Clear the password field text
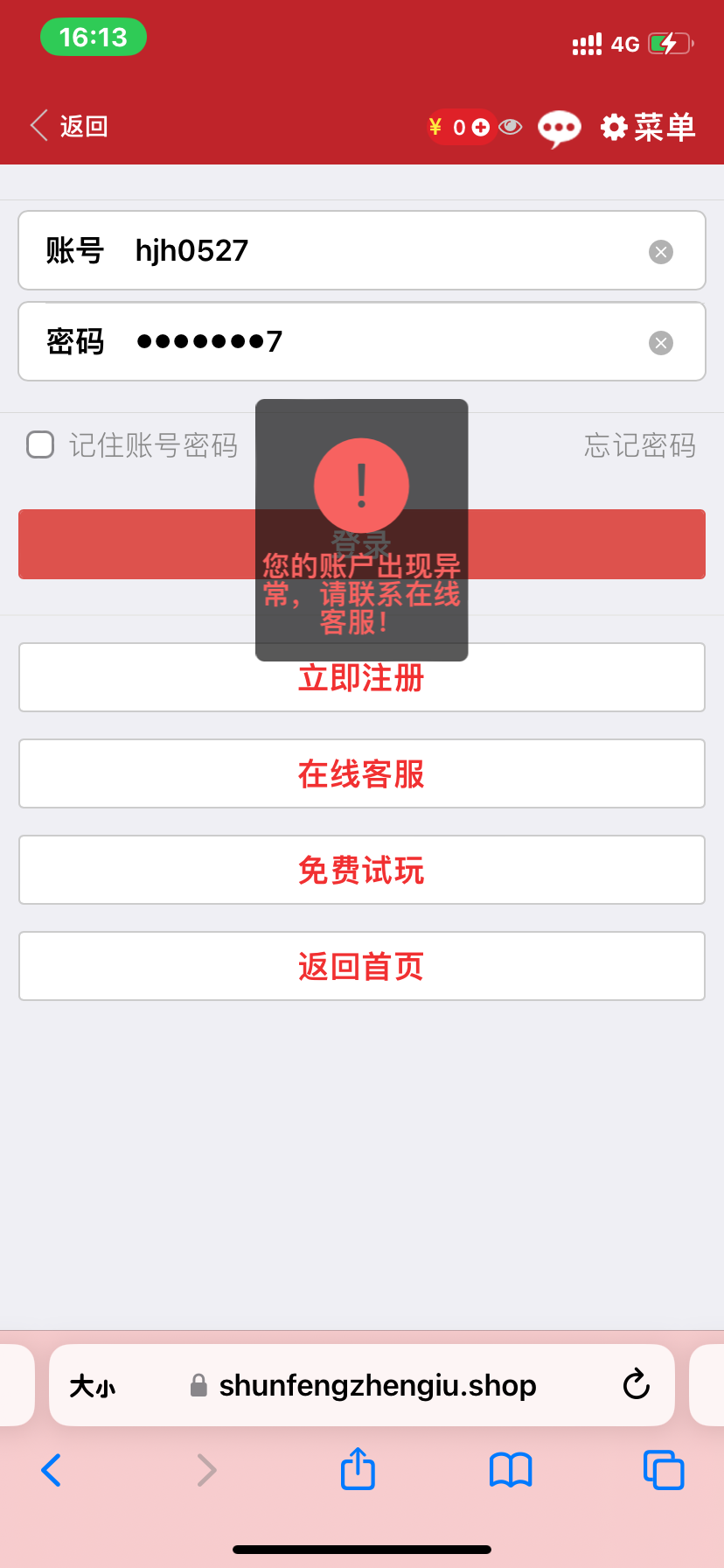 click(x=661, y=343)
